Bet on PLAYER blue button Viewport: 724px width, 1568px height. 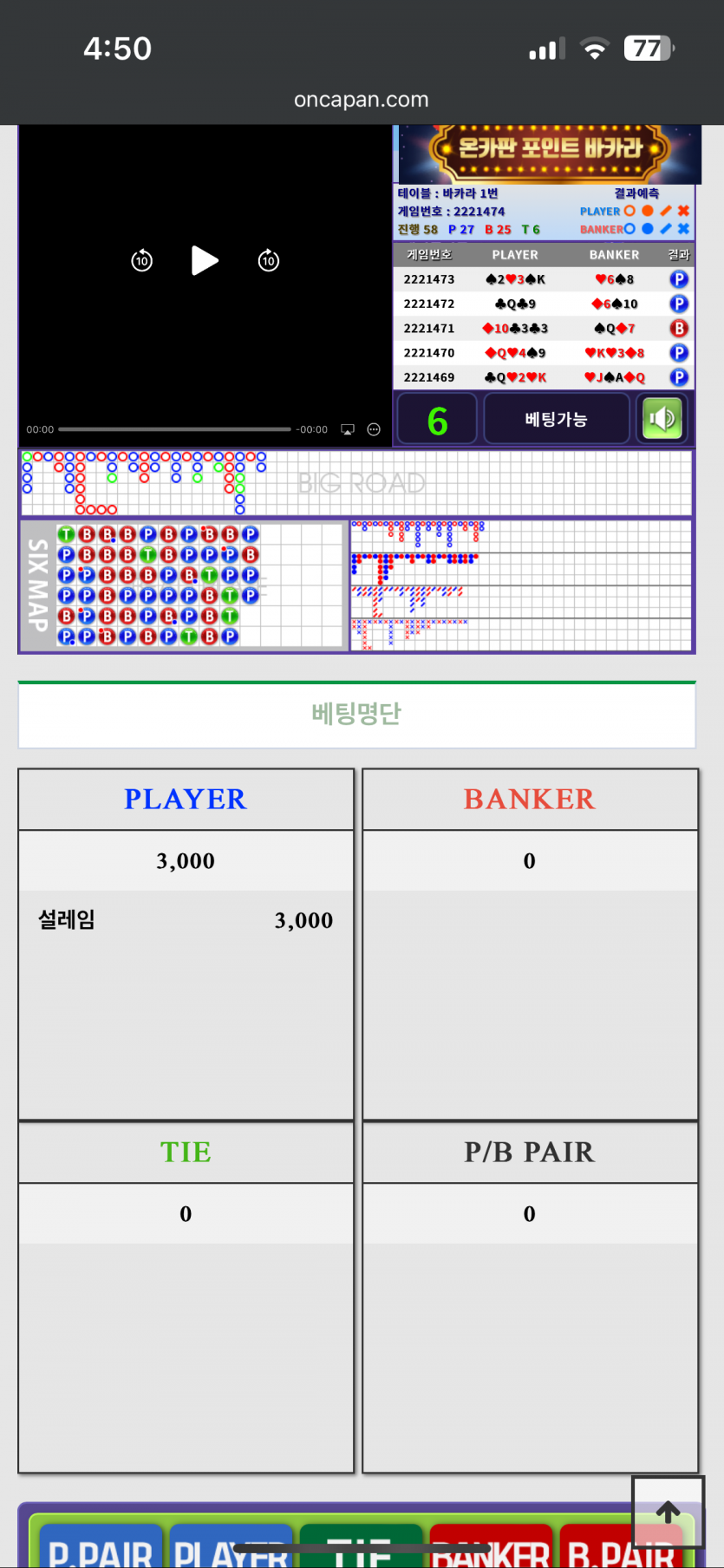(x=231, y=1549)
